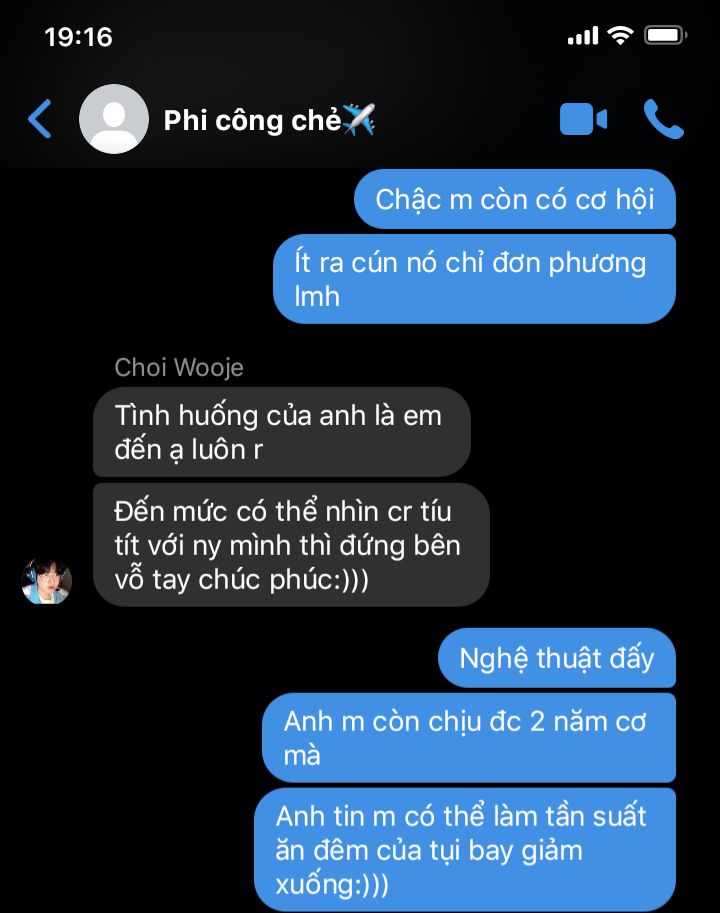The image size is (720, 913).
Task: Open Phi công chè chat details
Action: [x=268, y=121]
